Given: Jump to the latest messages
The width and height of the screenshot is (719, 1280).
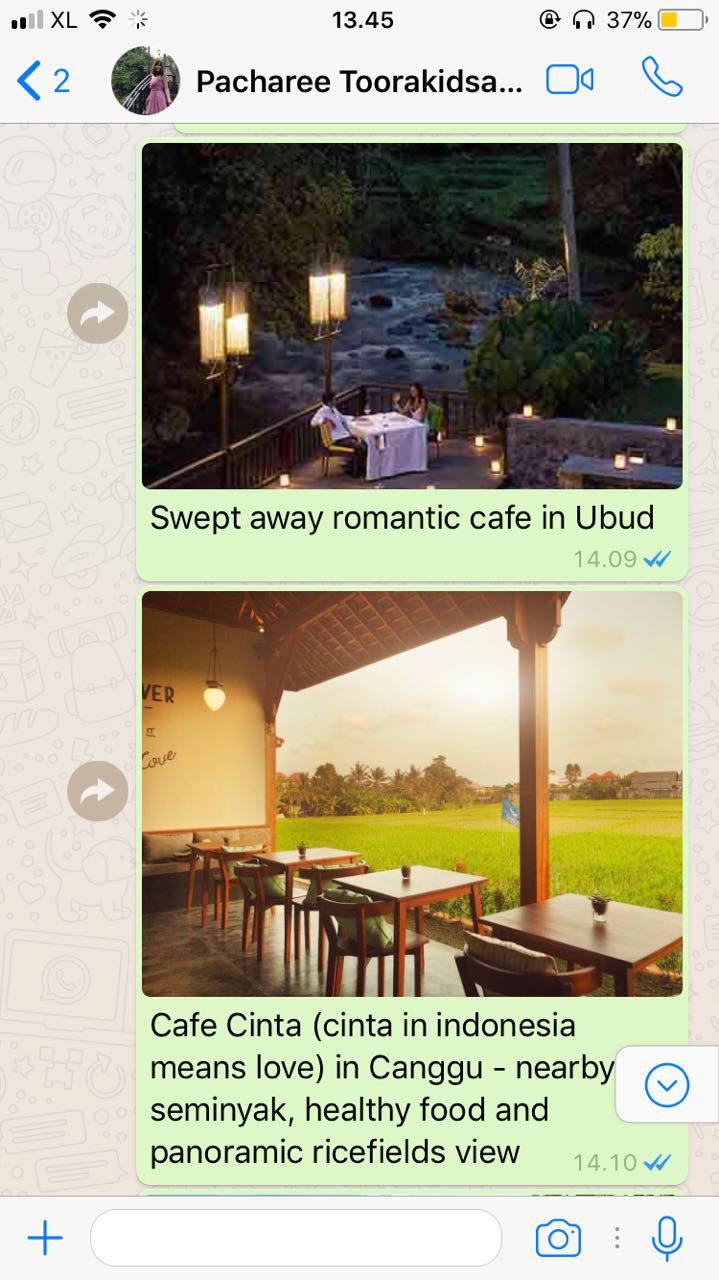Looking at the screenshot, I should point(667,1085).
